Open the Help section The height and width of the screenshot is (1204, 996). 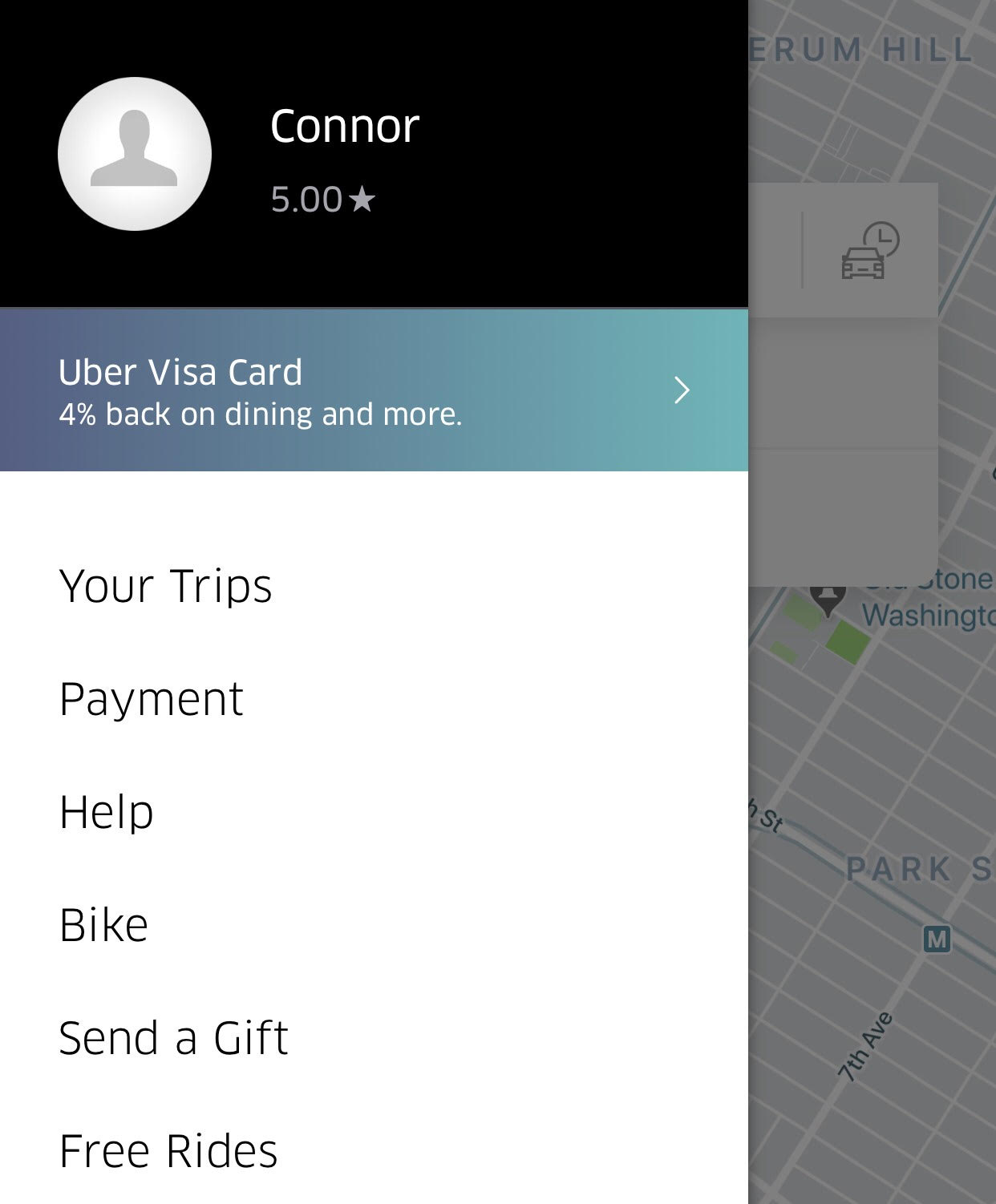pos(107,812)
